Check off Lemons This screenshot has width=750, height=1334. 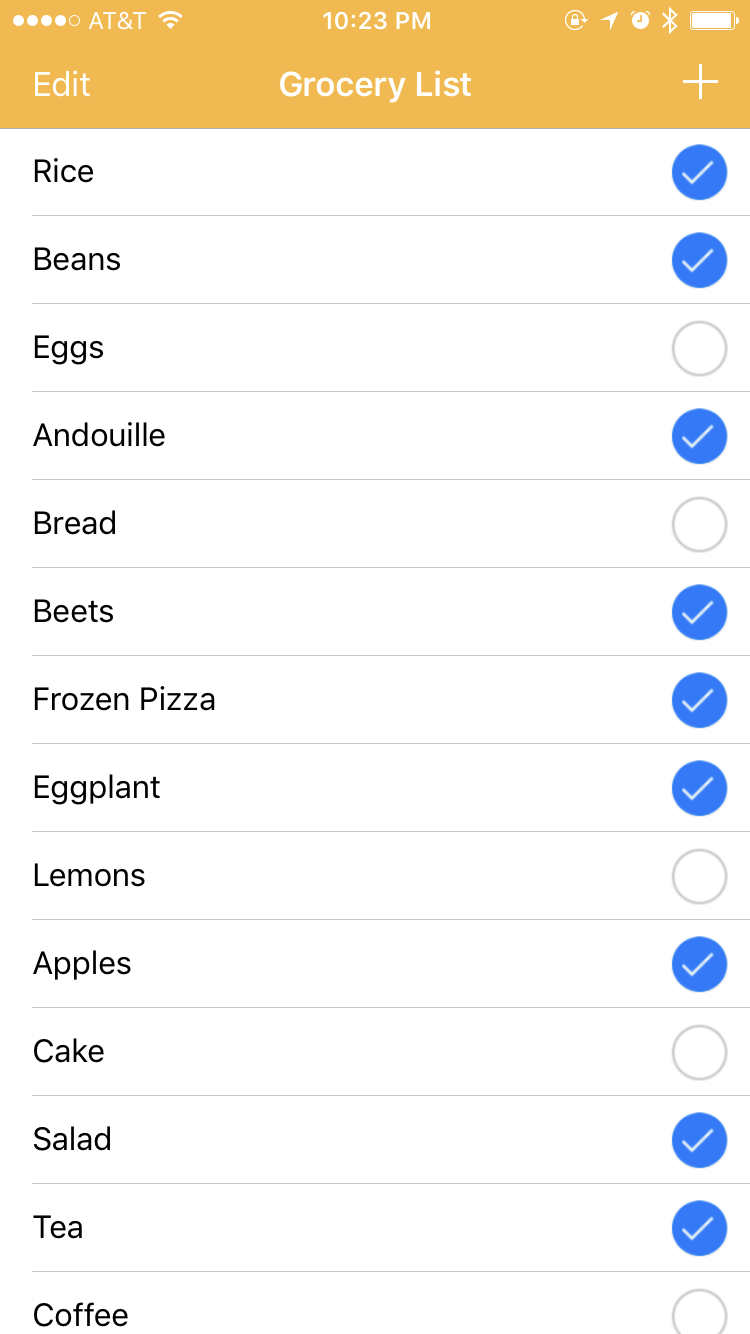pos(699,876)
